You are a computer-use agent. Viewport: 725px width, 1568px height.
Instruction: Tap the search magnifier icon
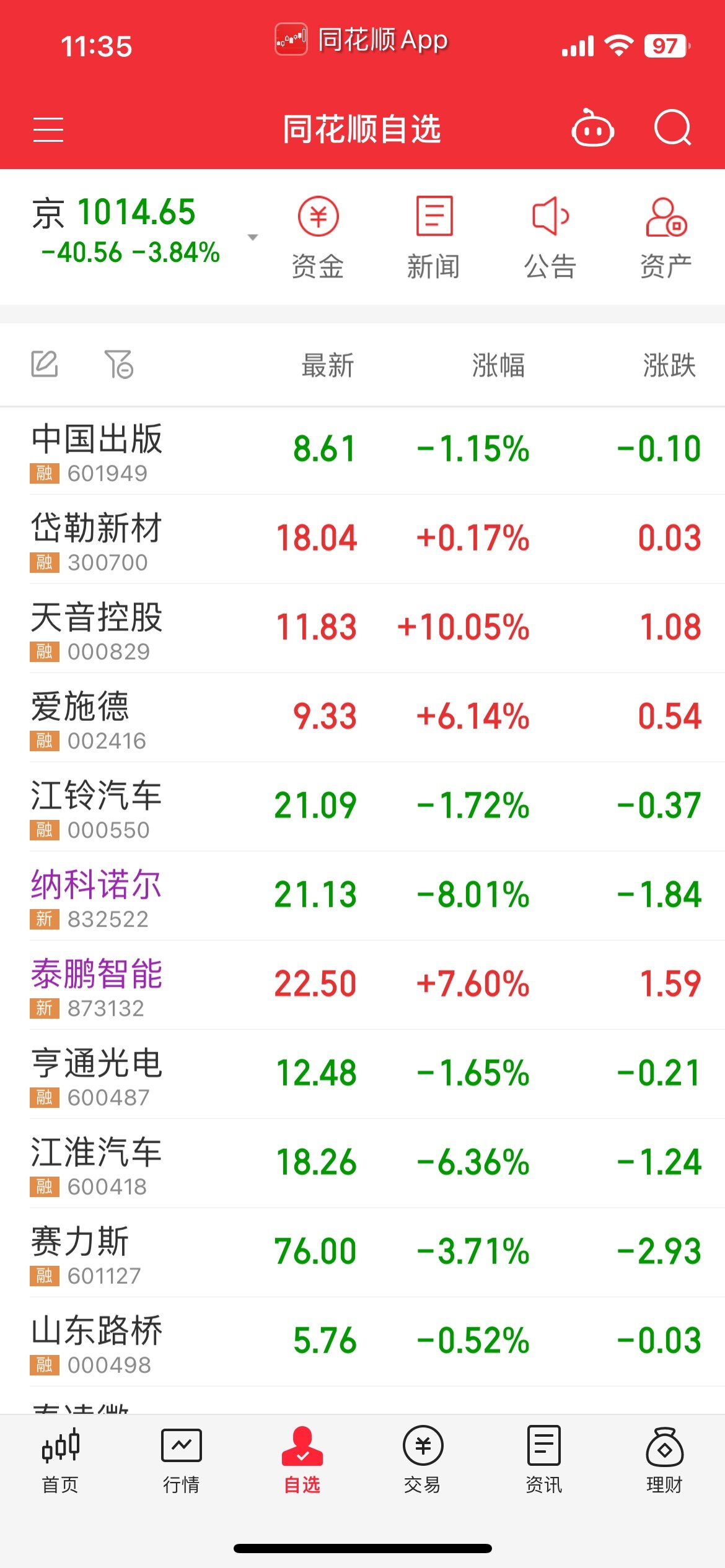672,128
